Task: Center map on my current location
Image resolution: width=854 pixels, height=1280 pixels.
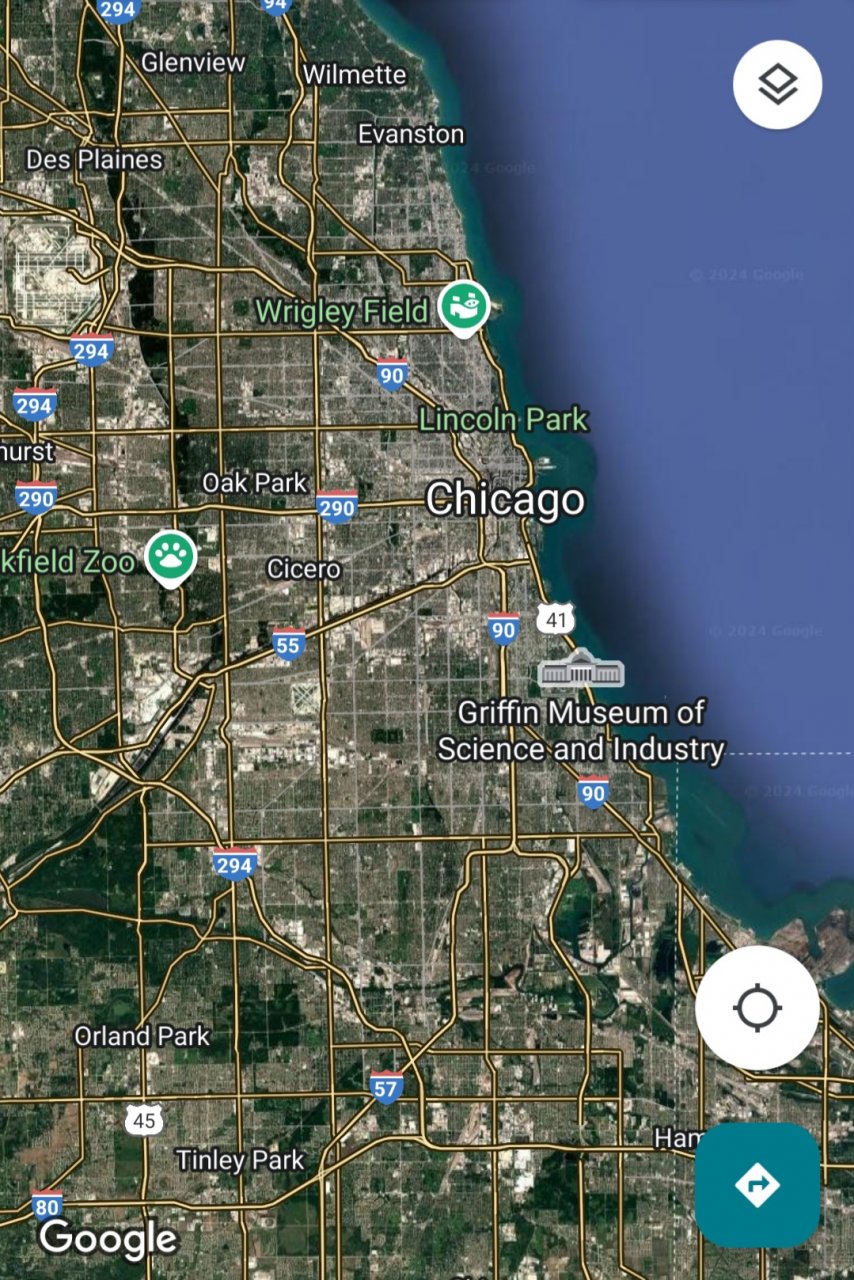Action: pyautogui.click(x=757, y=1007)
